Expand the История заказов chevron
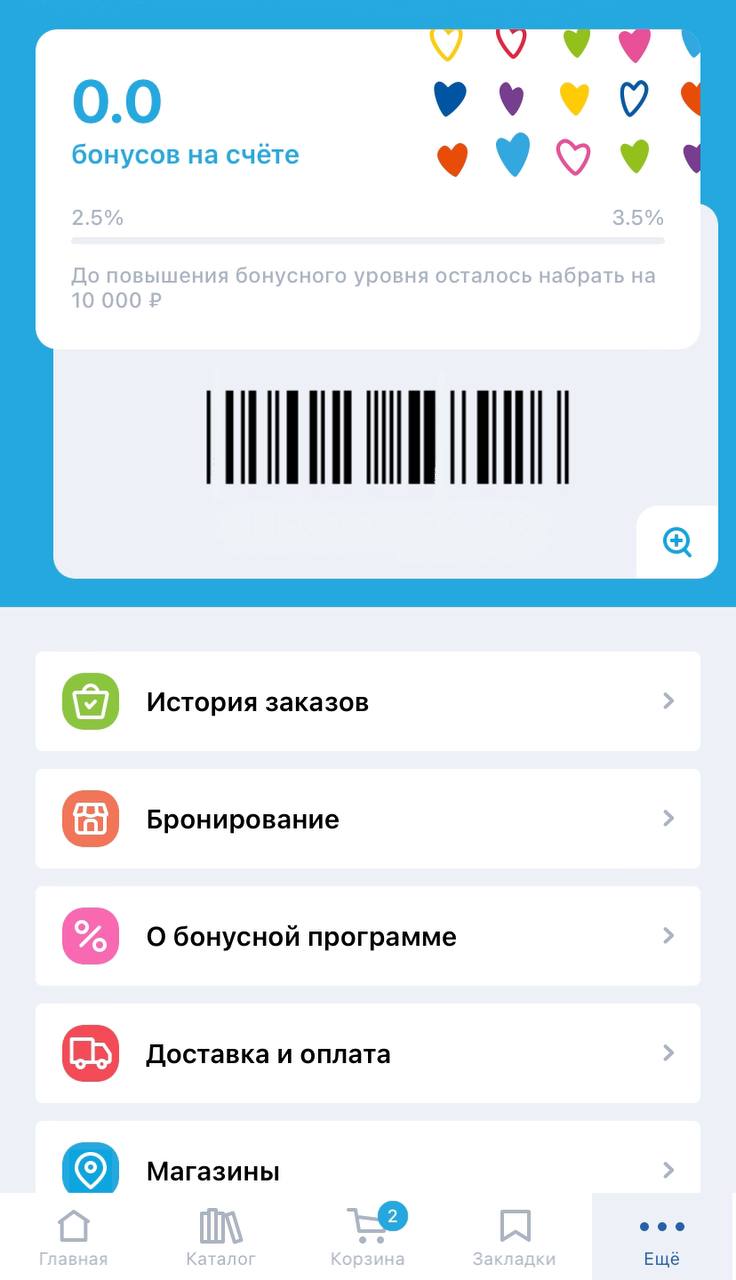The height and width of the screenshot is (1280, 736). (668, 701)
